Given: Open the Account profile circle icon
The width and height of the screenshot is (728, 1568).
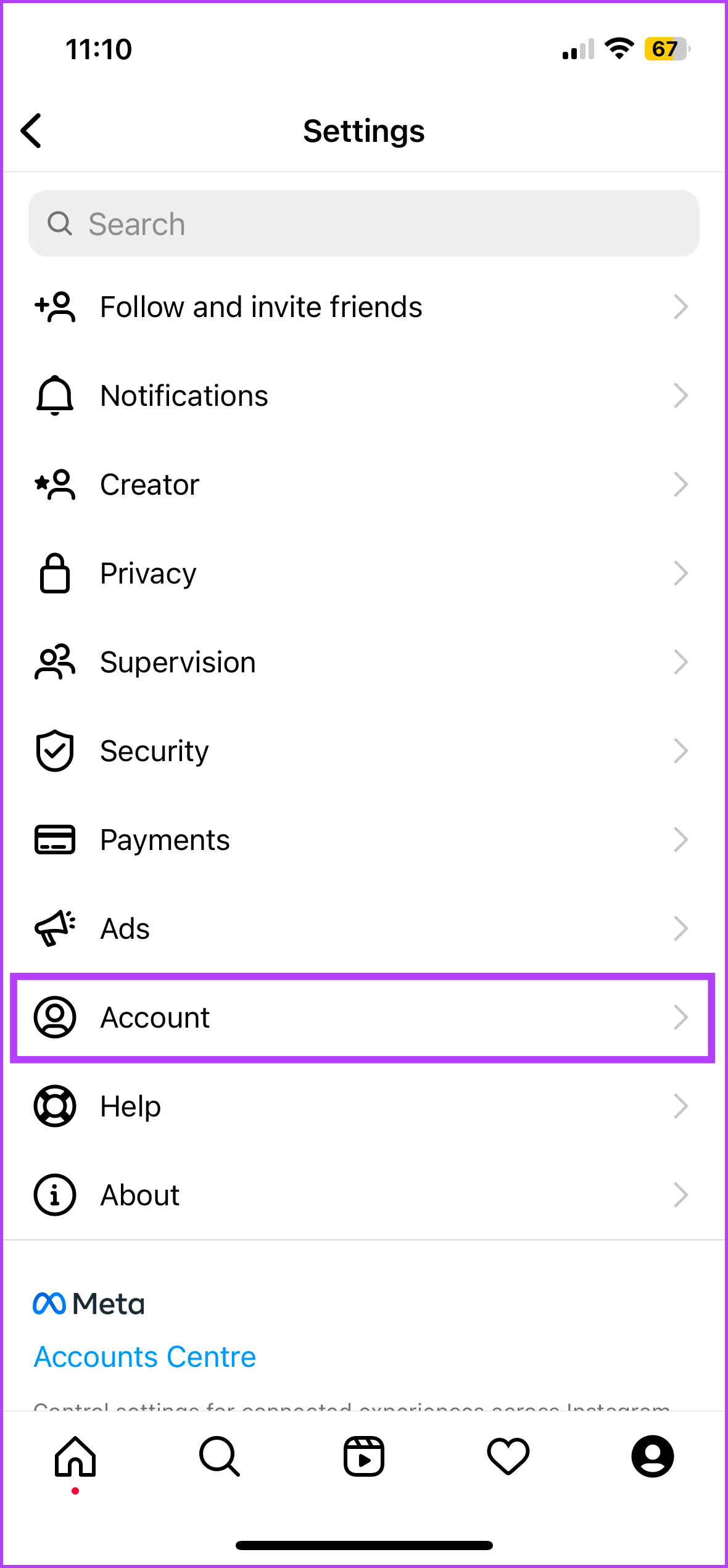Looking at the screenshot, I should (x=54, y=1017).
